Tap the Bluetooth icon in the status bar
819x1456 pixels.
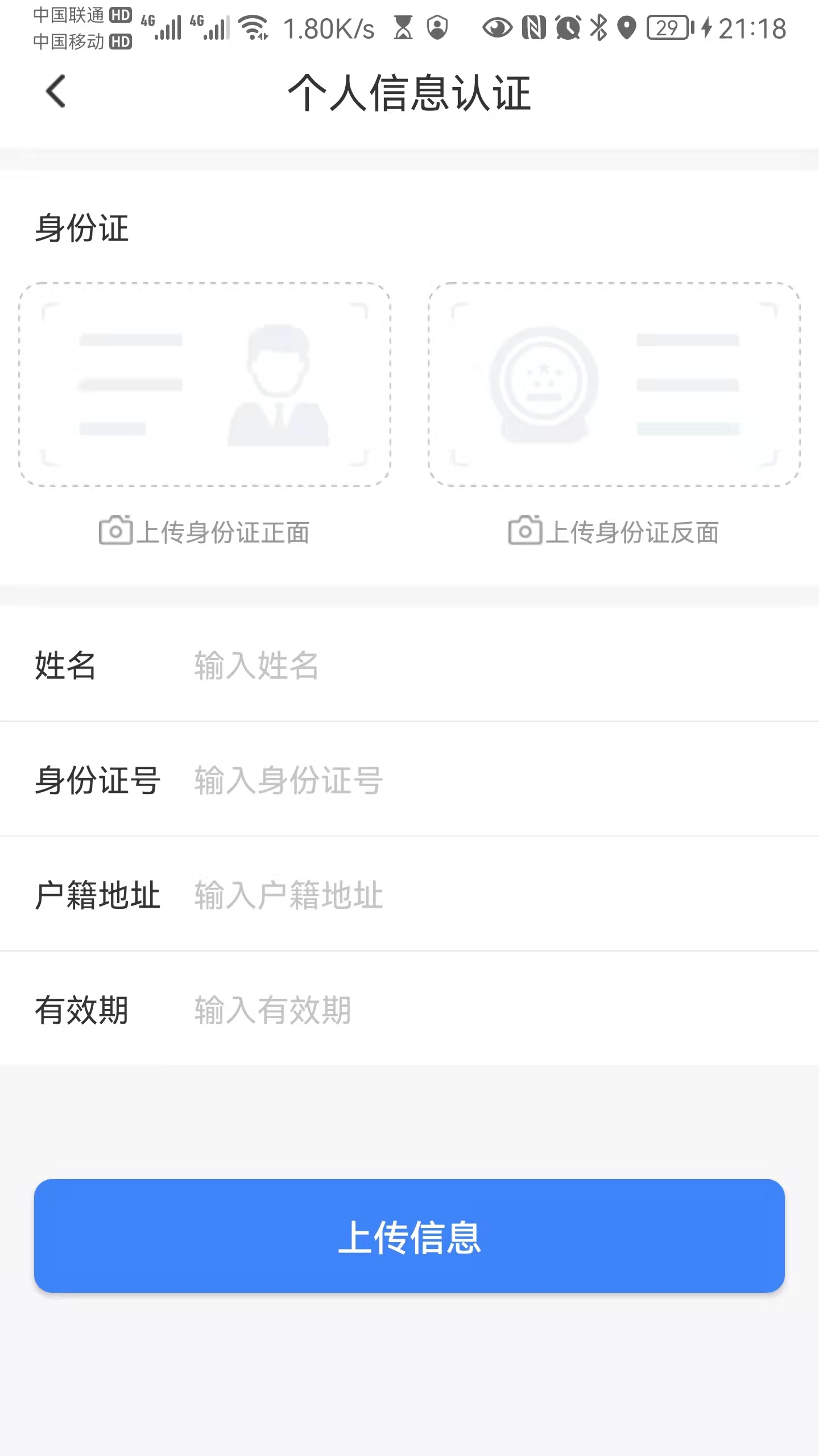click(598, 26)
